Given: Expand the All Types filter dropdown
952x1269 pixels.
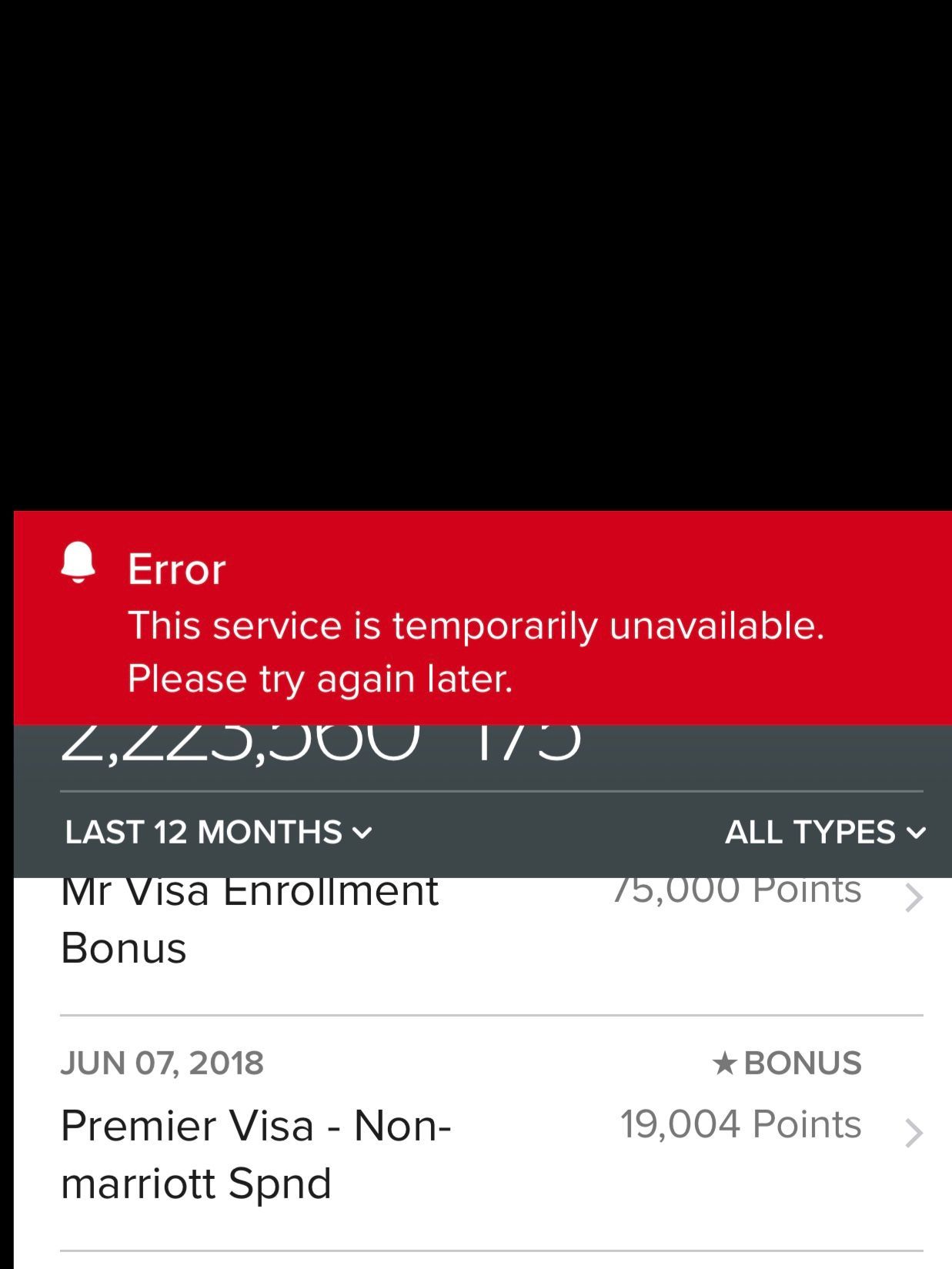Looking at the screenshot, I should click(824, 833).
